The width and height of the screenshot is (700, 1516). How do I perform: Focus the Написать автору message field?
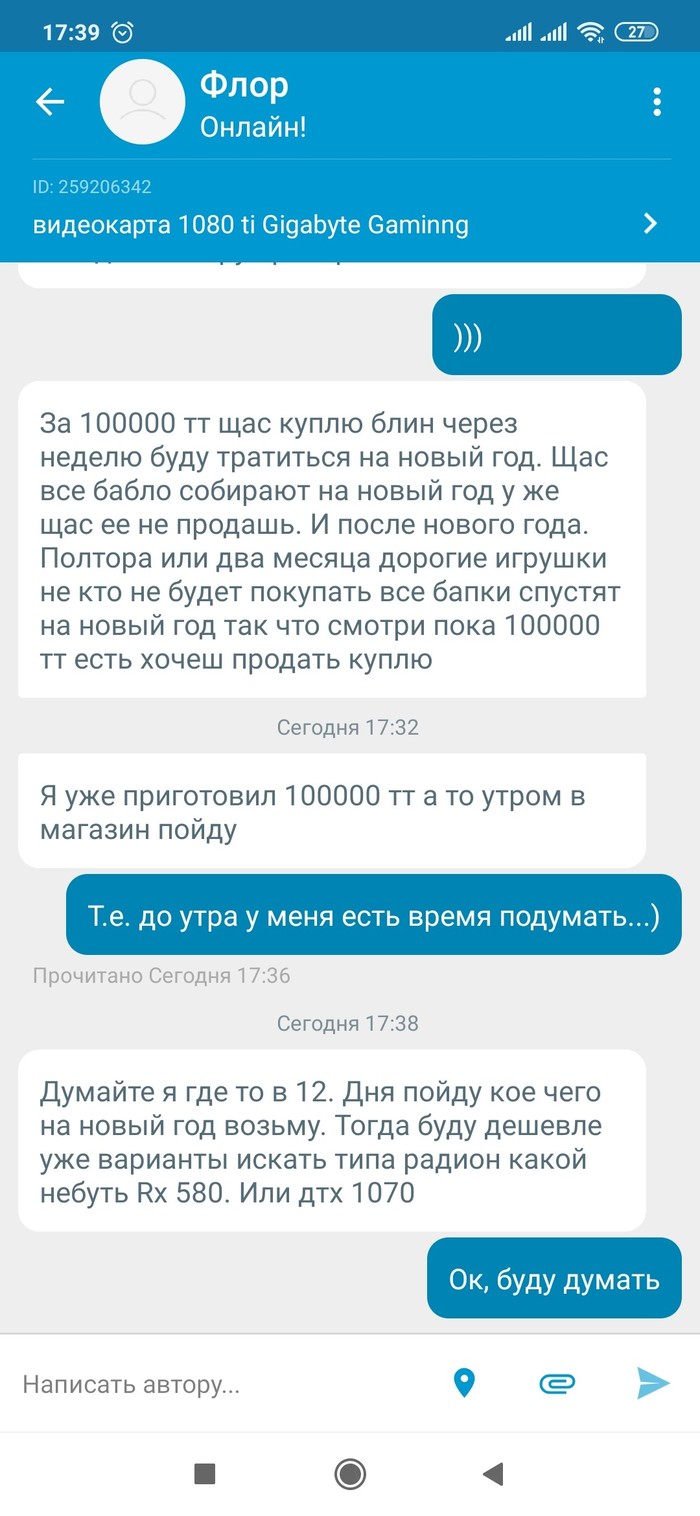pos(220,1384)
